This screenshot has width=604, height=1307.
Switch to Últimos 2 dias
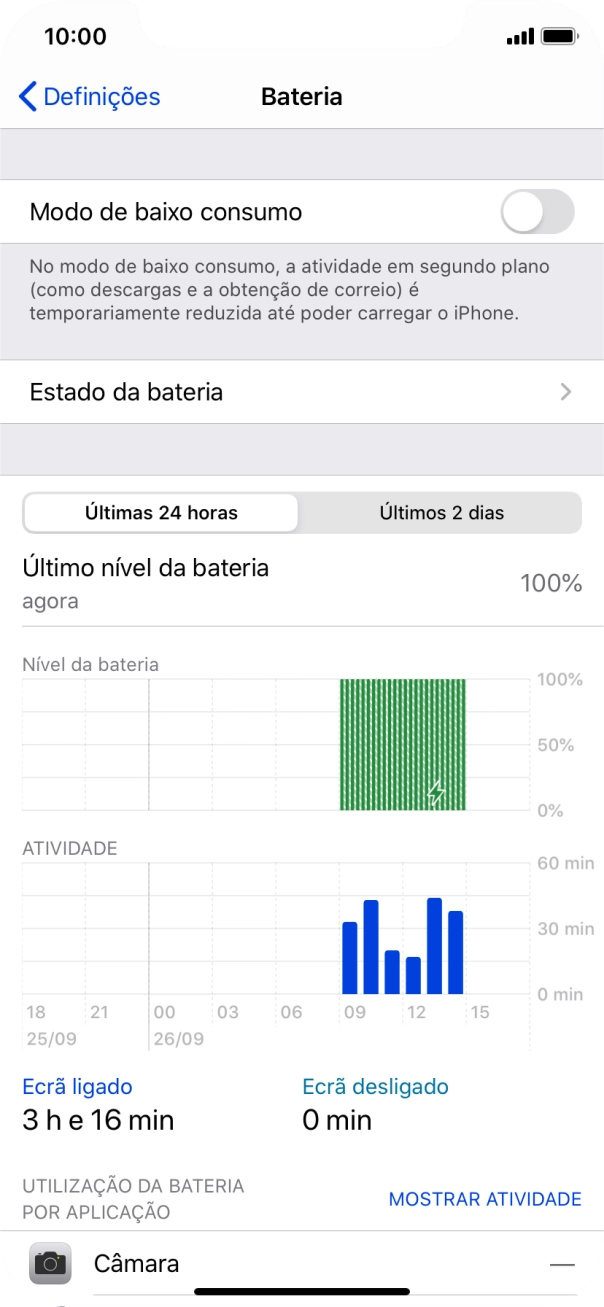(x=441, y=513)
